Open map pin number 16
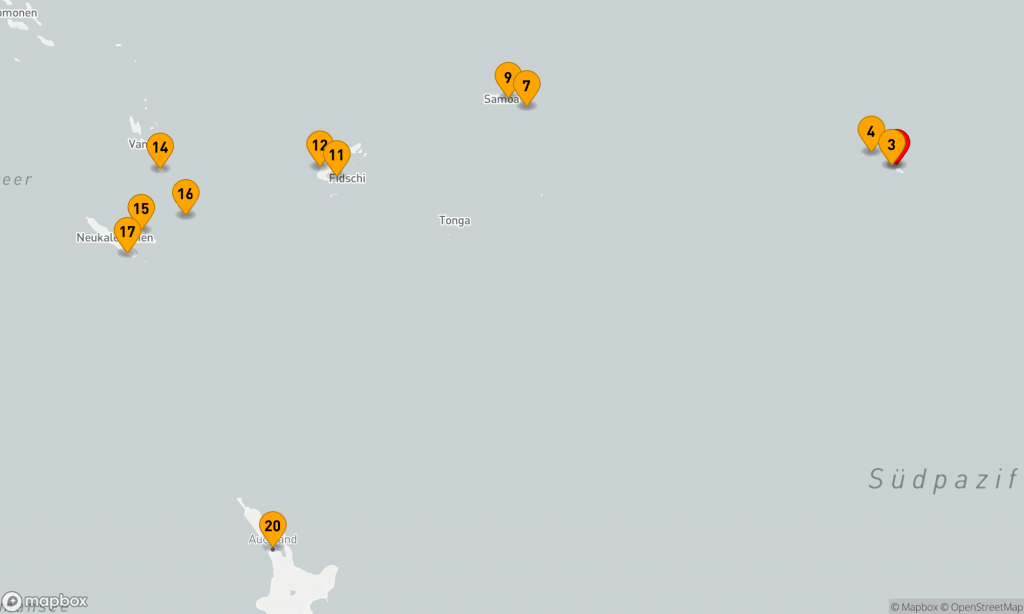This screenshot has width=1024, height=614. tap(185, 194)
